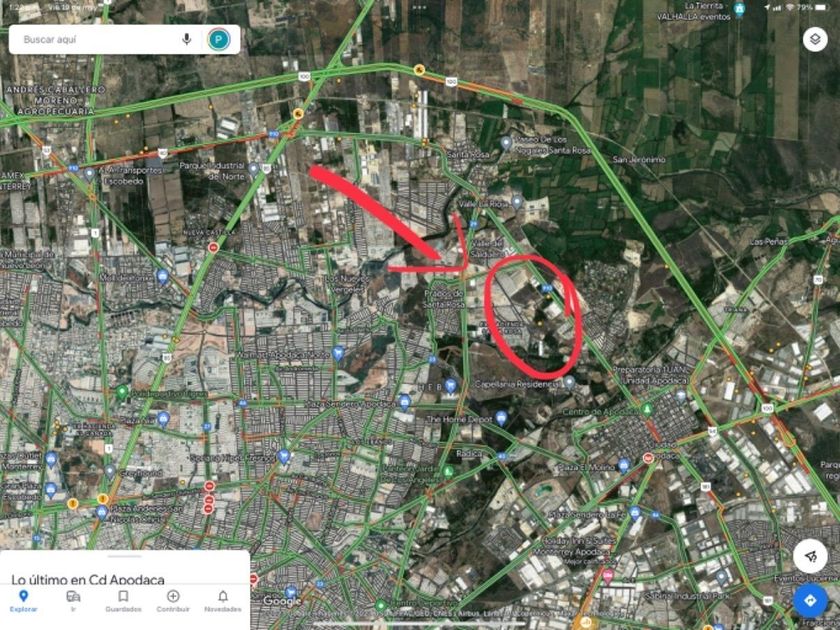Viewport: 840px width, 630px height.
Task: Center map on my location
Action: tap(810, 556)
